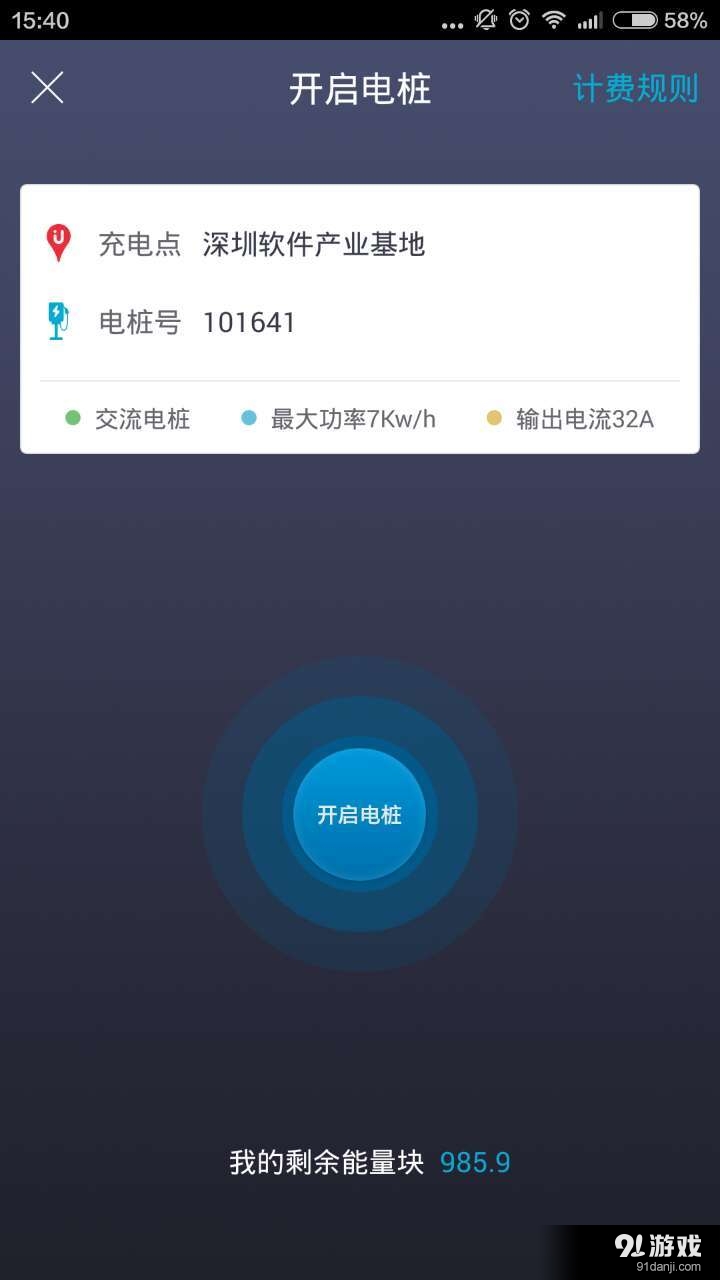This screenshot has height=1280, width=720.
Task: Click the blue charging pile icon
Action: click(58, 320)
